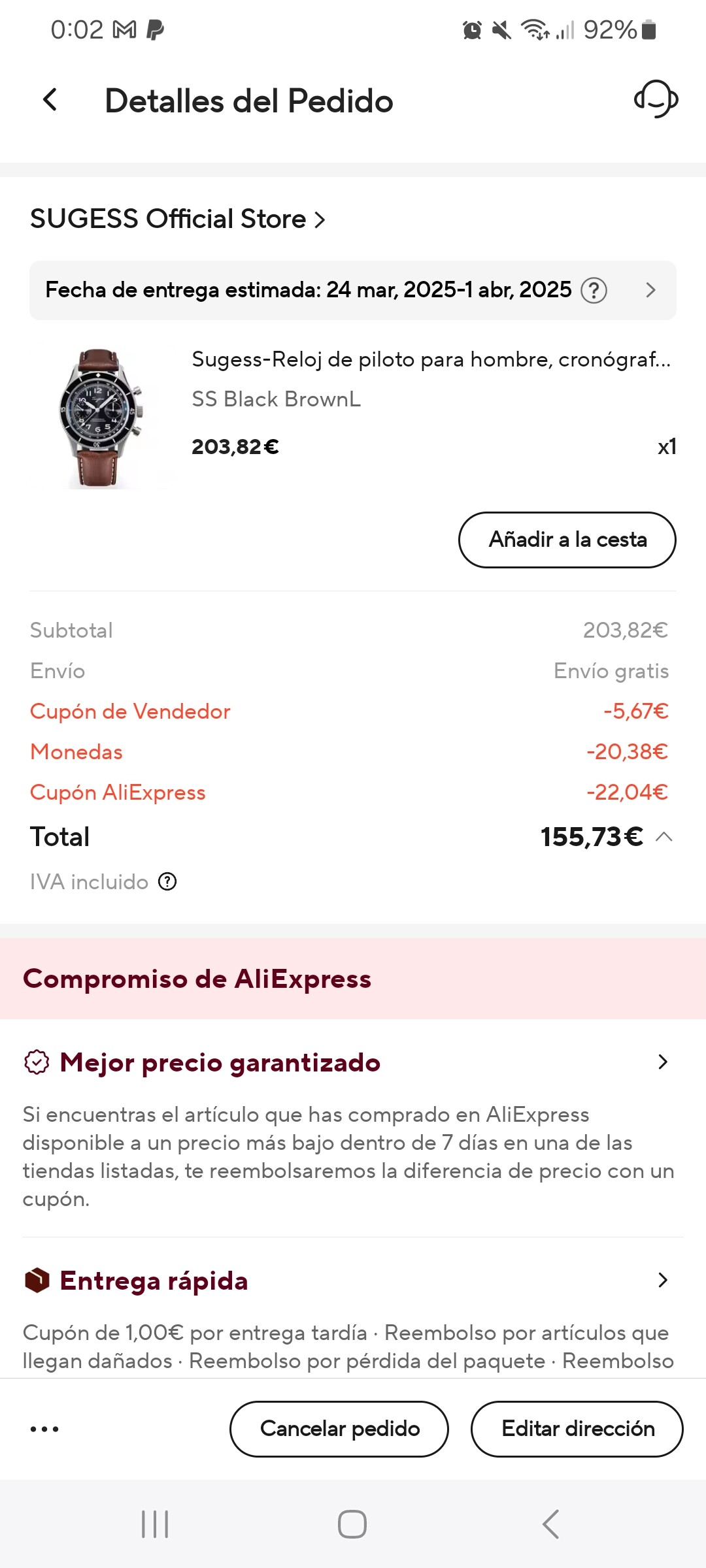The width and height of the screenshot is (706, 1568).
Task: Open the system recent apps view
Action: (x=155, y=1524)
